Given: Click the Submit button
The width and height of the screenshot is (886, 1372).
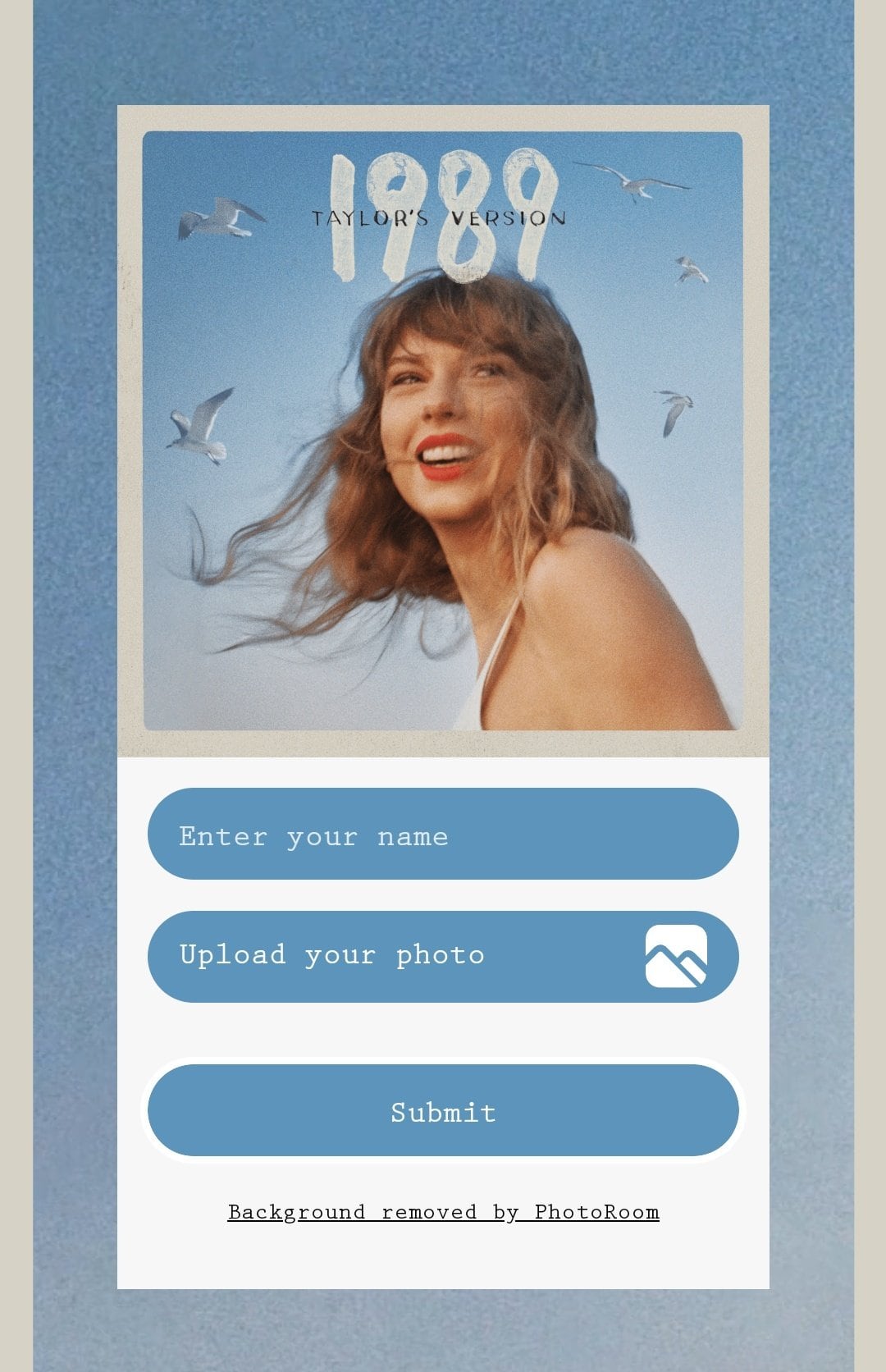Looking at the screenshot, I should [x=443, y=1112].
